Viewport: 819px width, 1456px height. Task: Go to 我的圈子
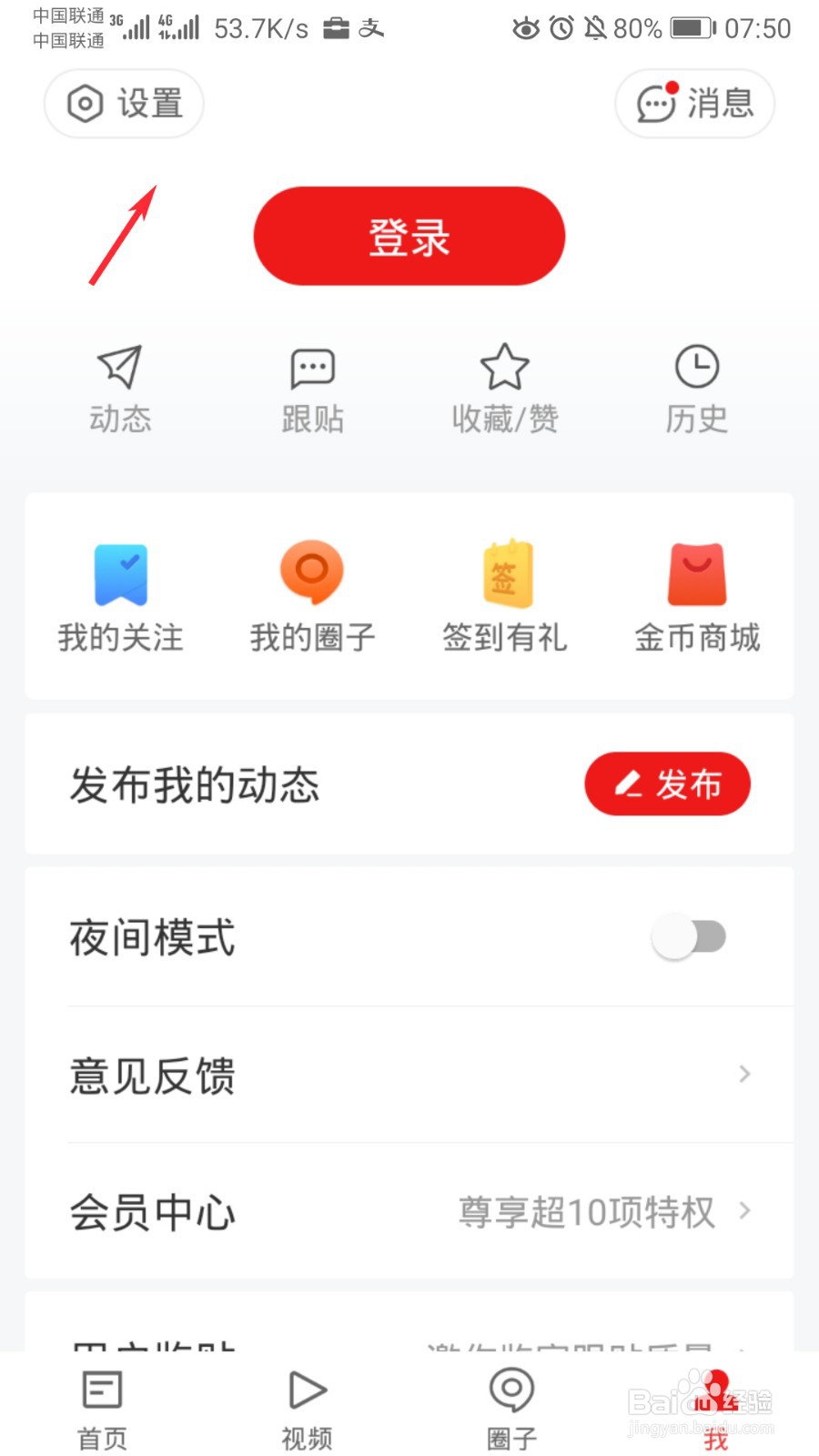pyautogui.click(x=312, y=597)
